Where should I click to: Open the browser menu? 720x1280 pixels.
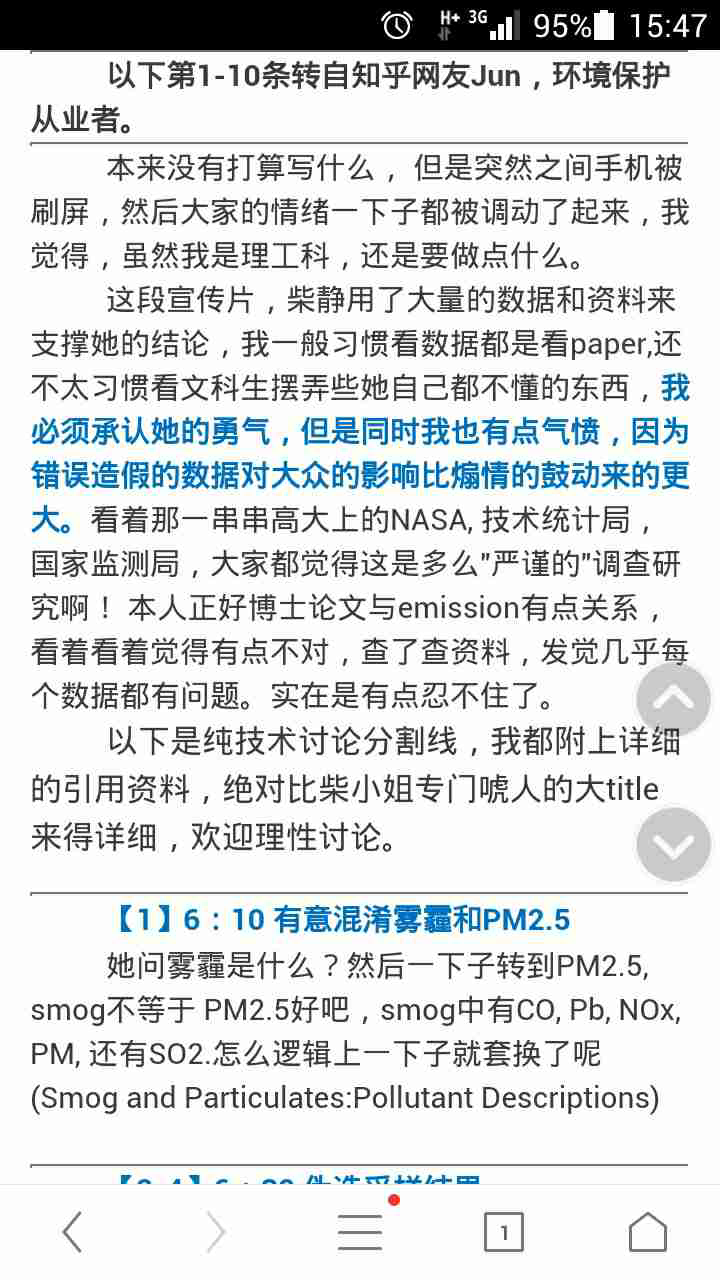coord(360,1230)
